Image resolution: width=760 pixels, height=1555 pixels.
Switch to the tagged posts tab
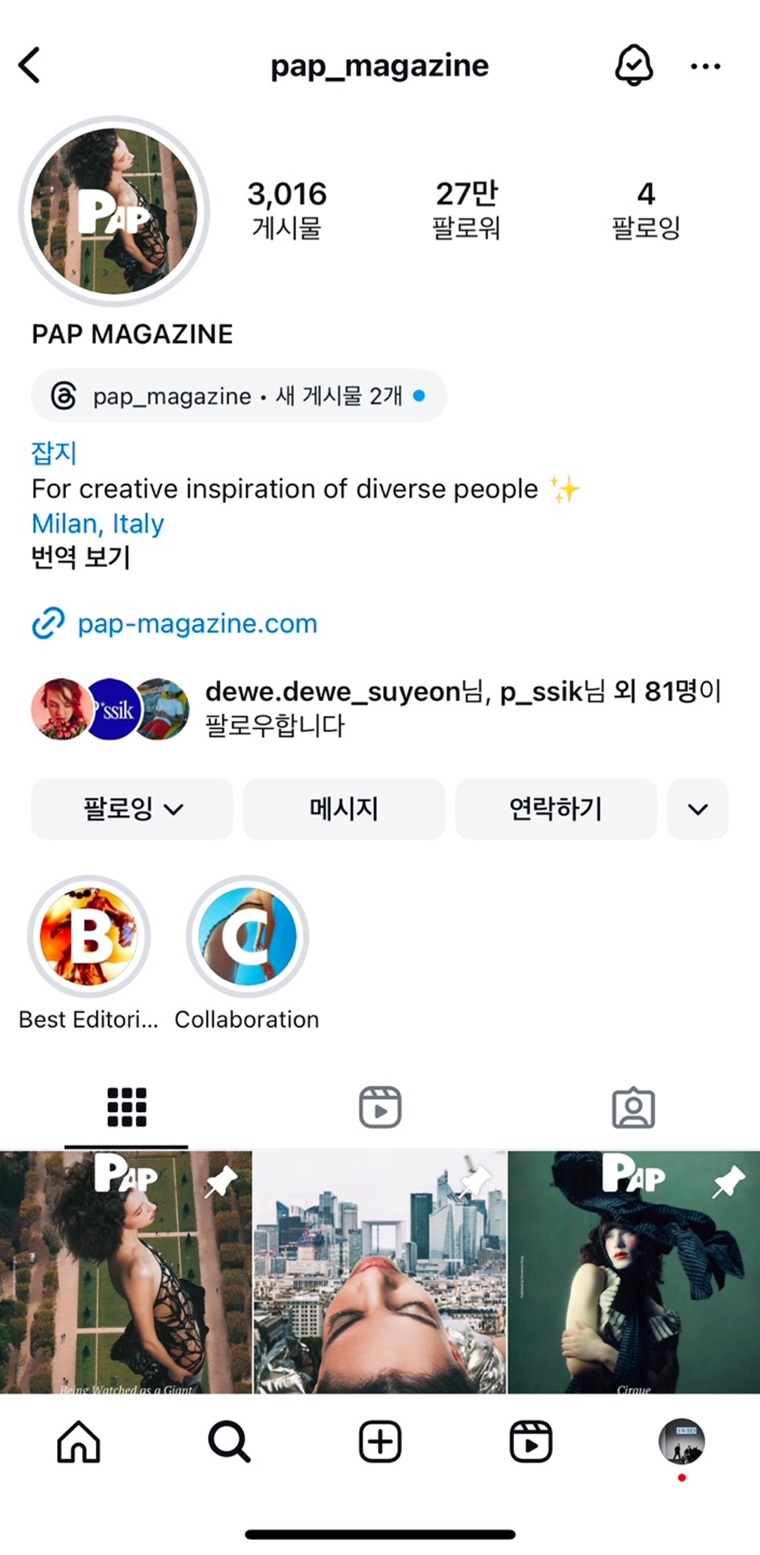633,1107
